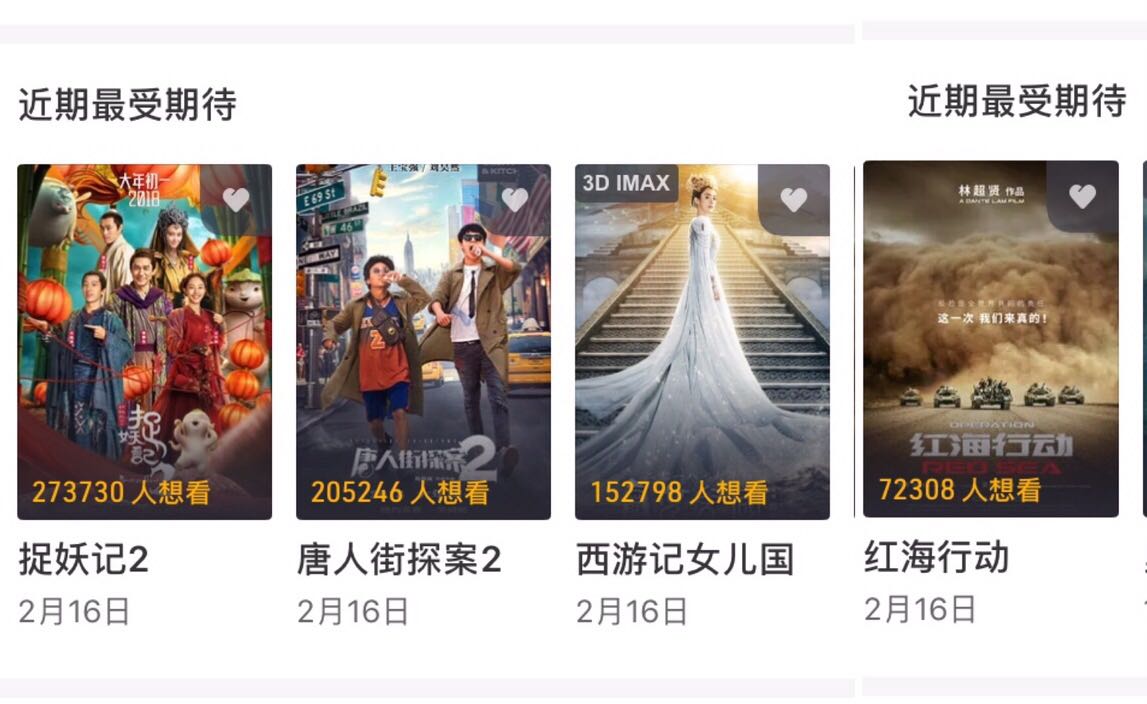1147x704 pixels.
Task: Favorite 红海行动 using its heart icon
Action: 1082,196
